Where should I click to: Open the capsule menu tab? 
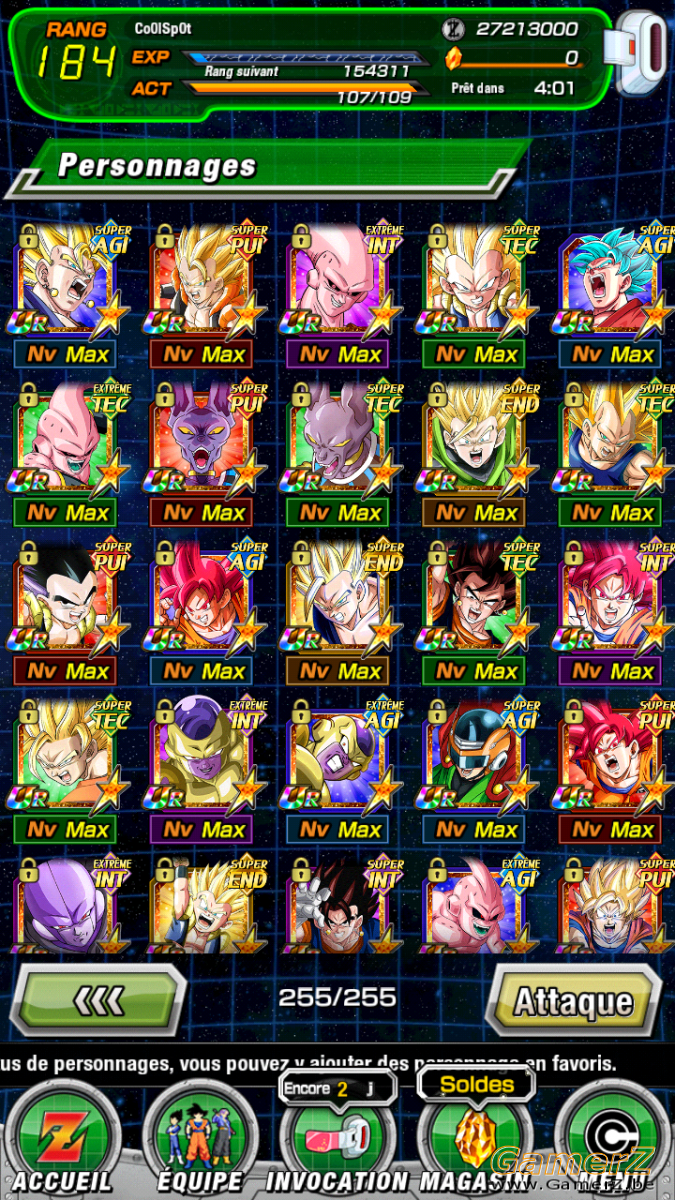(x=612, y=1138)
